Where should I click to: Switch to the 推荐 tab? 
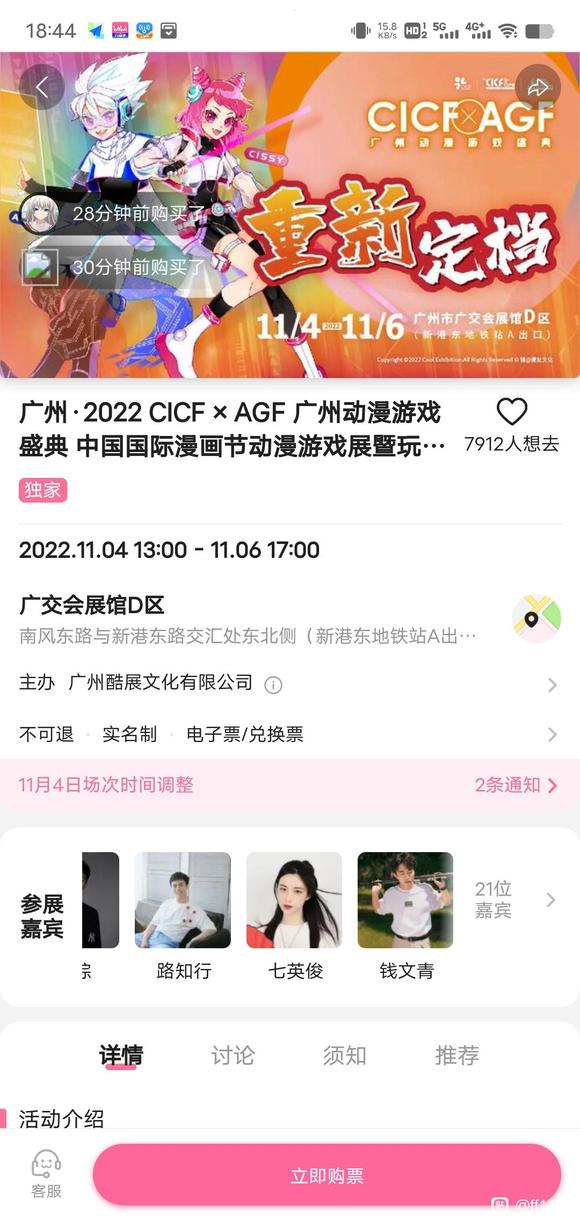point(457,1055)
